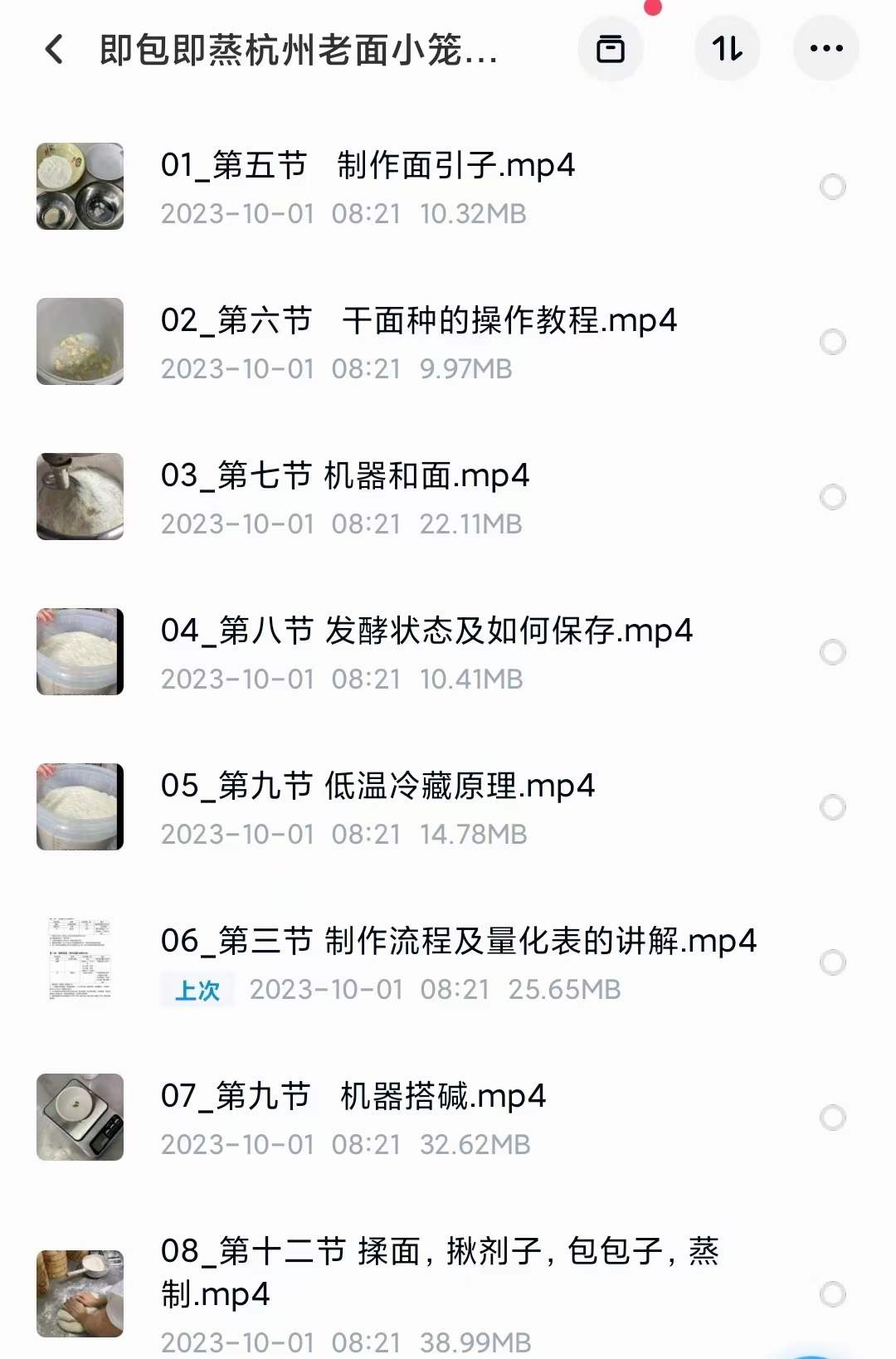Tap the 上次 last-played badge
Screen dimensions: 896x1359
point(197,989)
